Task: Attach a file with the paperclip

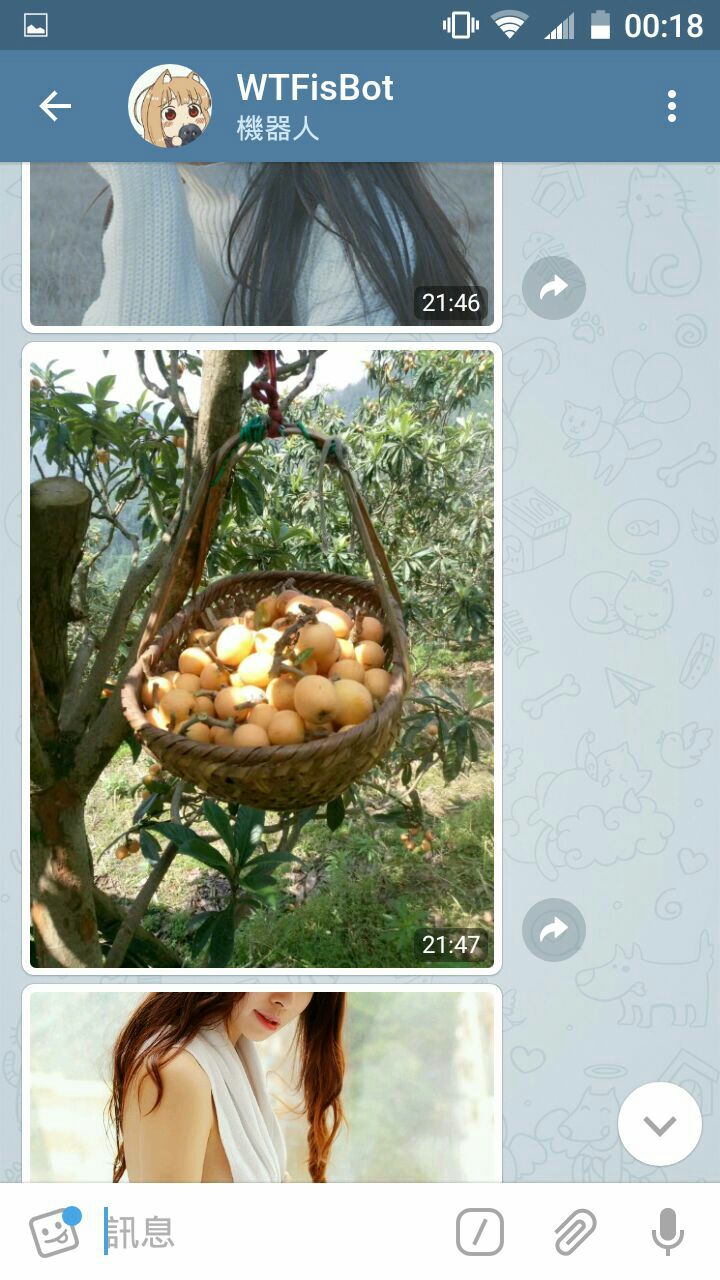Action: (575, 1232)
